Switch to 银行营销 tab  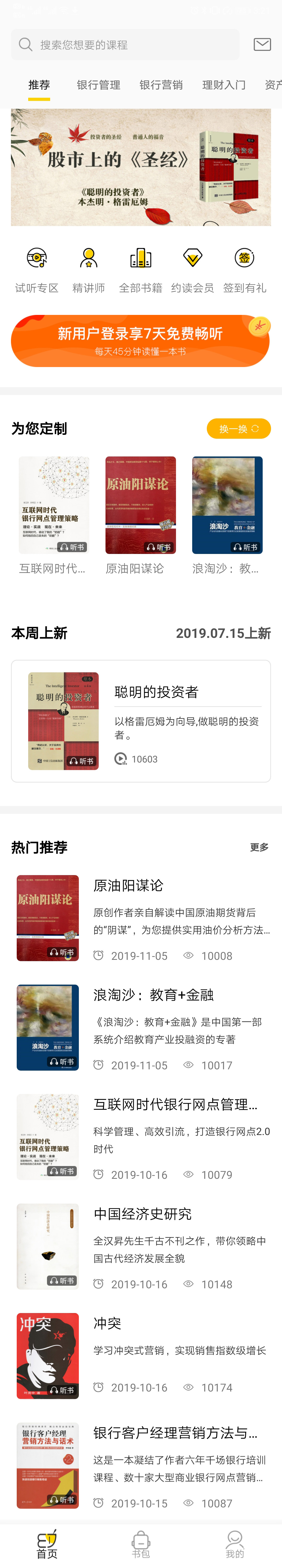(161, 85)
